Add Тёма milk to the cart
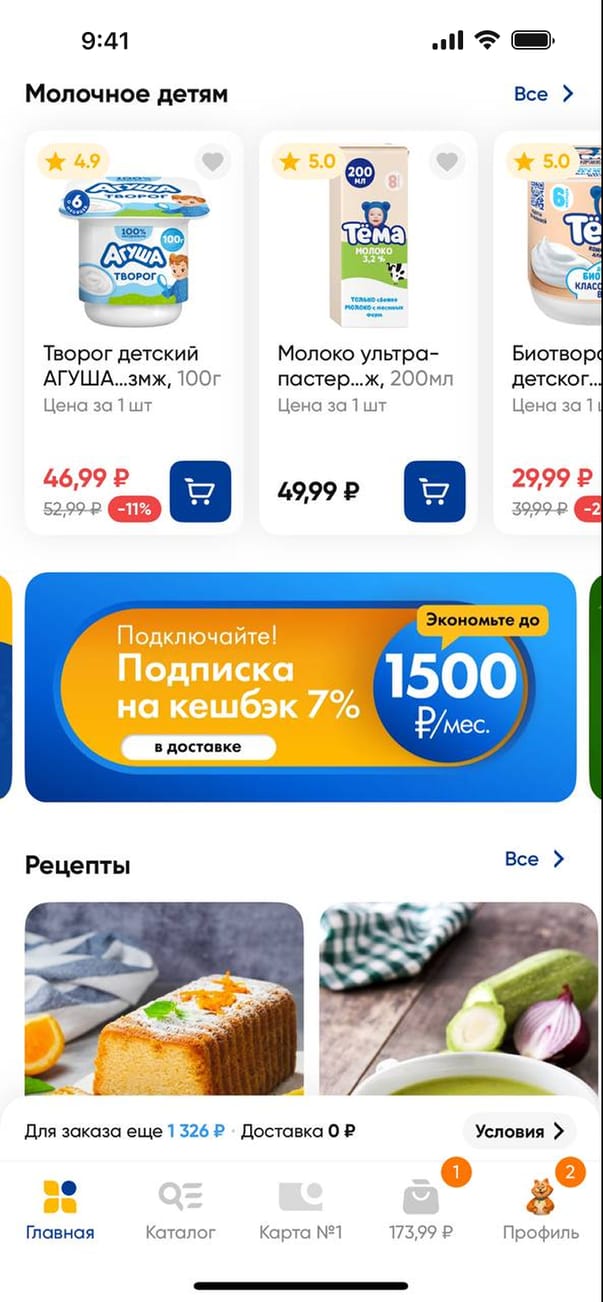 tap(434, 491)
